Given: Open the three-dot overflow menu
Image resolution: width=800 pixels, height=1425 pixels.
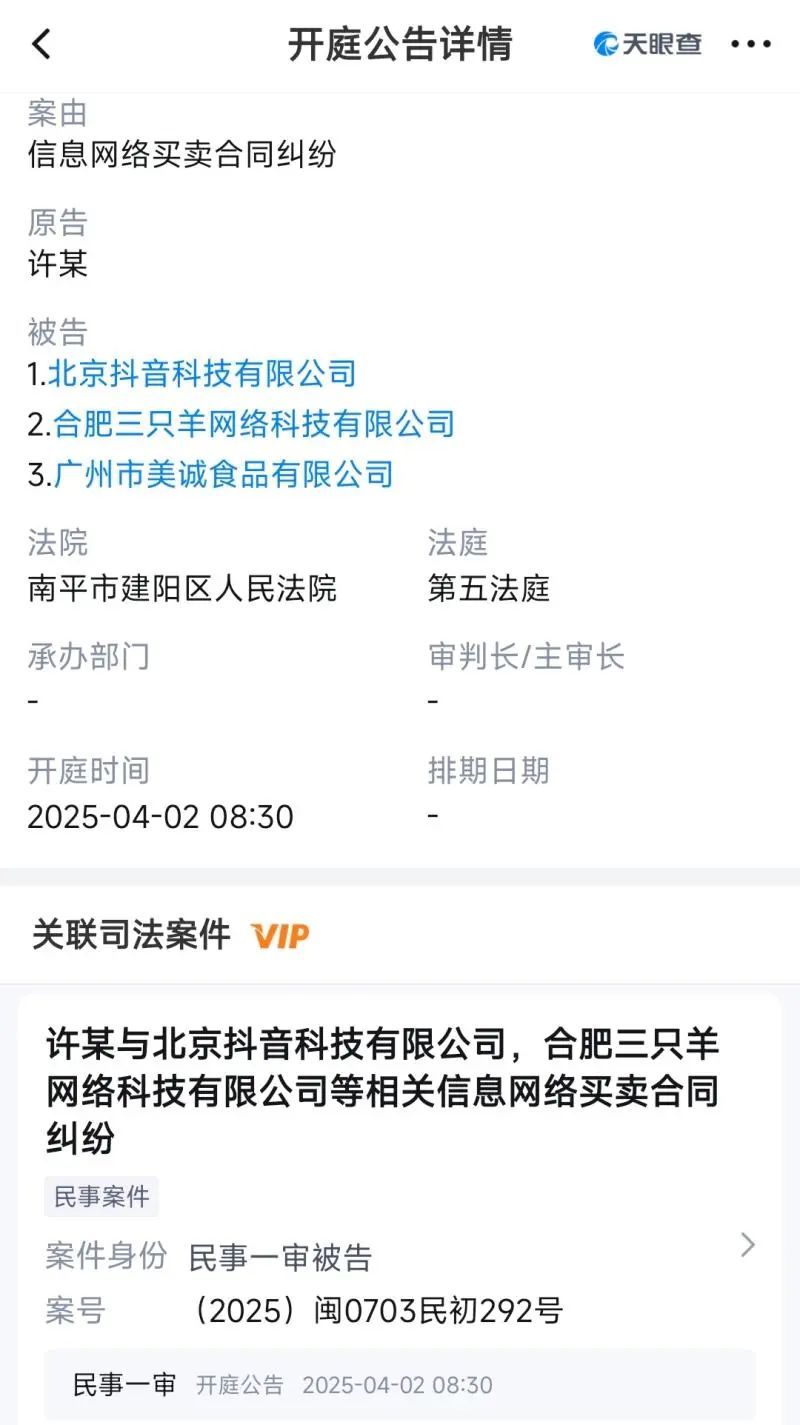Looking at the screenshot, I should tap(751, 45).
